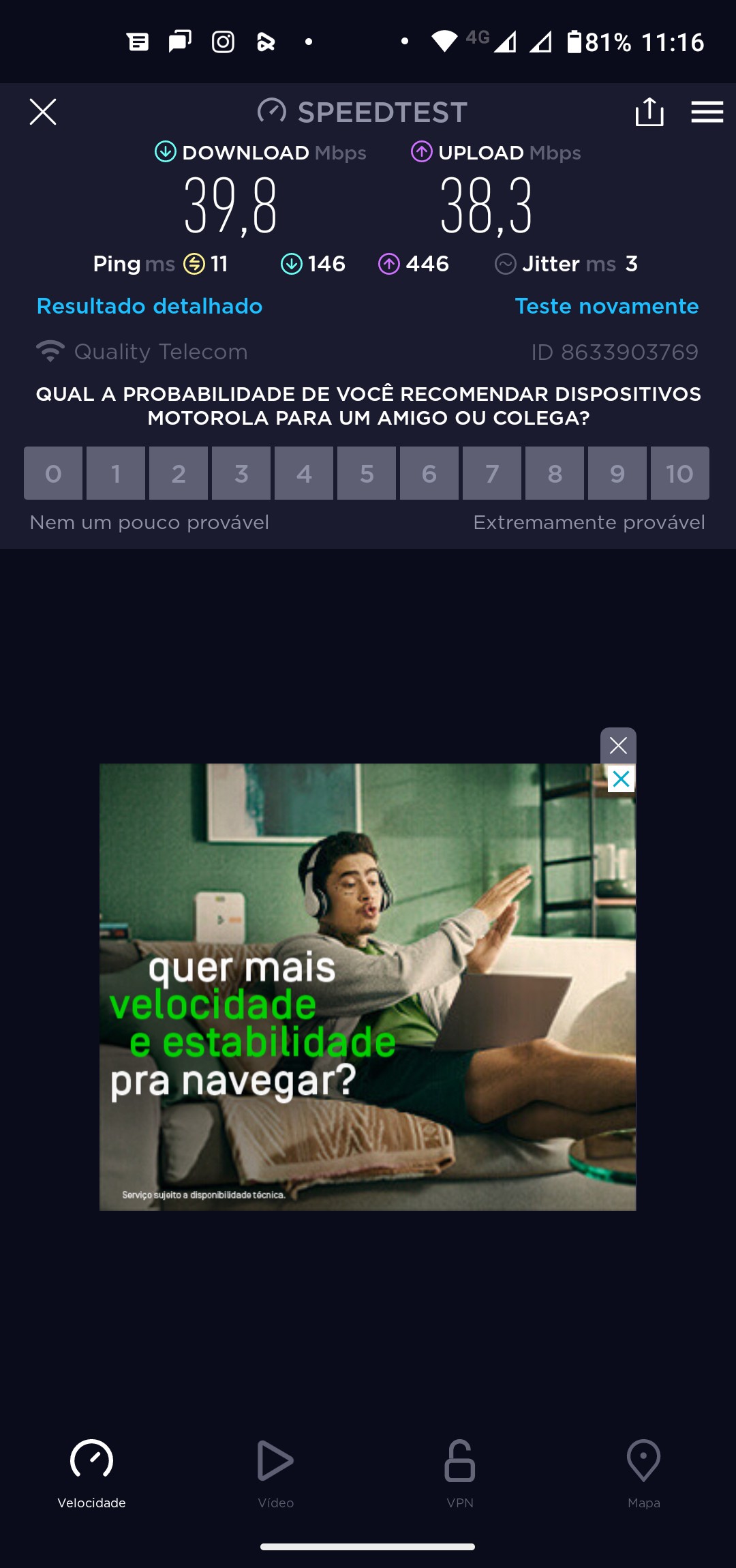
Task: Select rating 2 in the survey
Action: coord(179,473)
